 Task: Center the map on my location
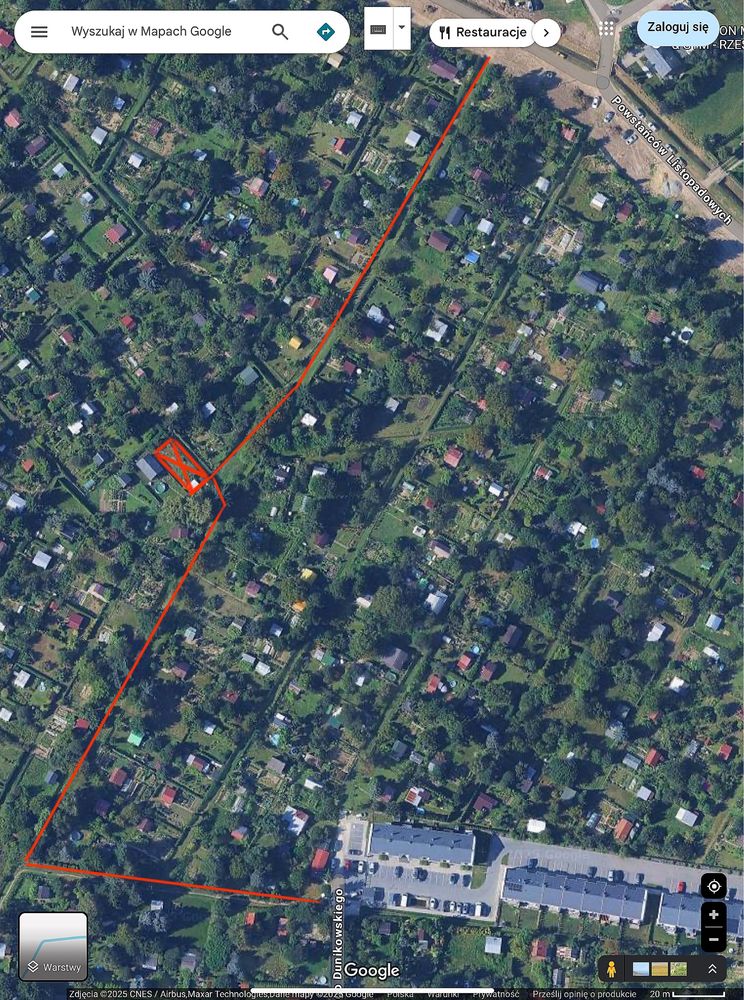[x=713, y=886]
